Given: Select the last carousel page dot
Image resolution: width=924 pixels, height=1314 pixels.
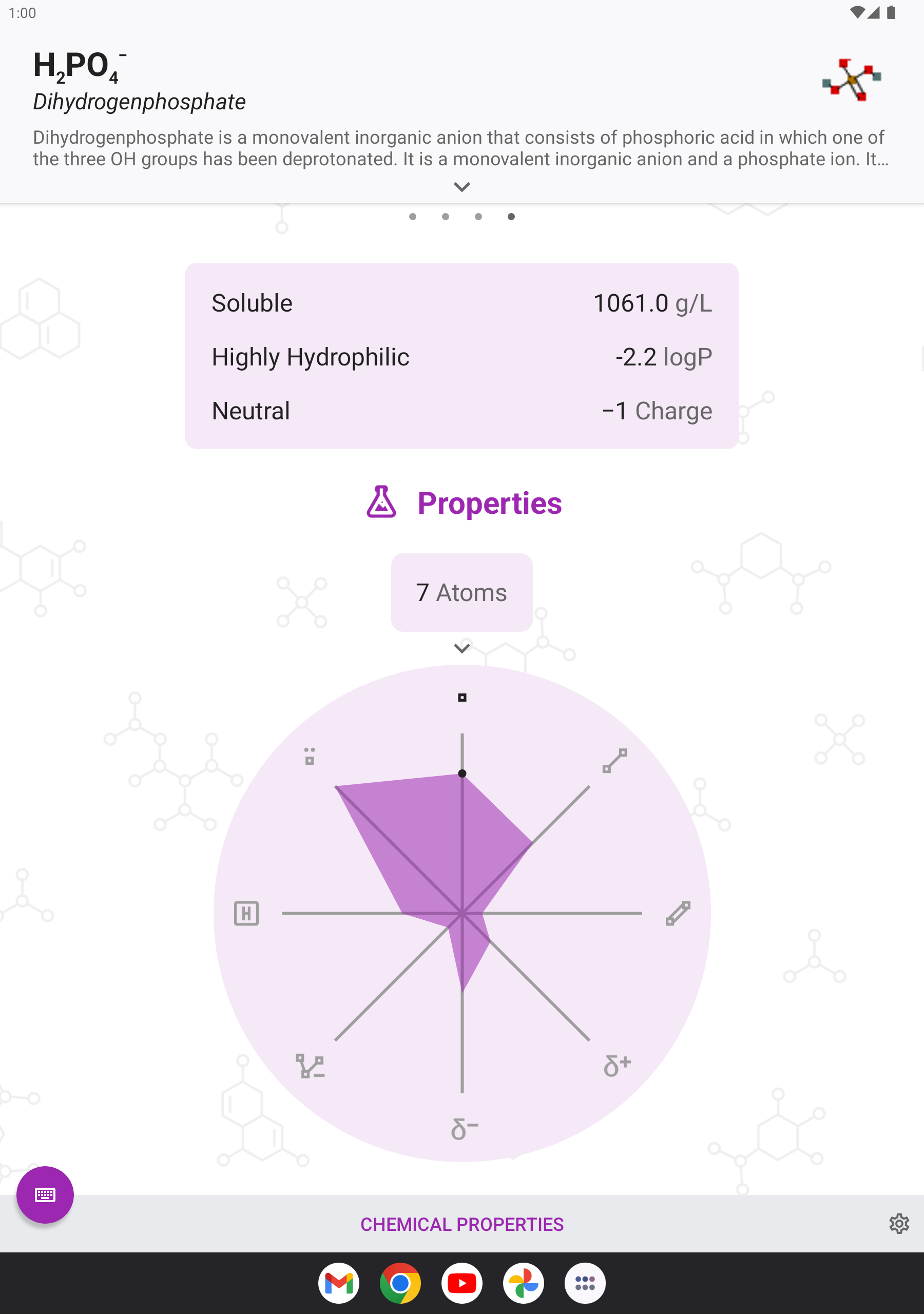Looking at the screenshot, I should coord(511,217).
